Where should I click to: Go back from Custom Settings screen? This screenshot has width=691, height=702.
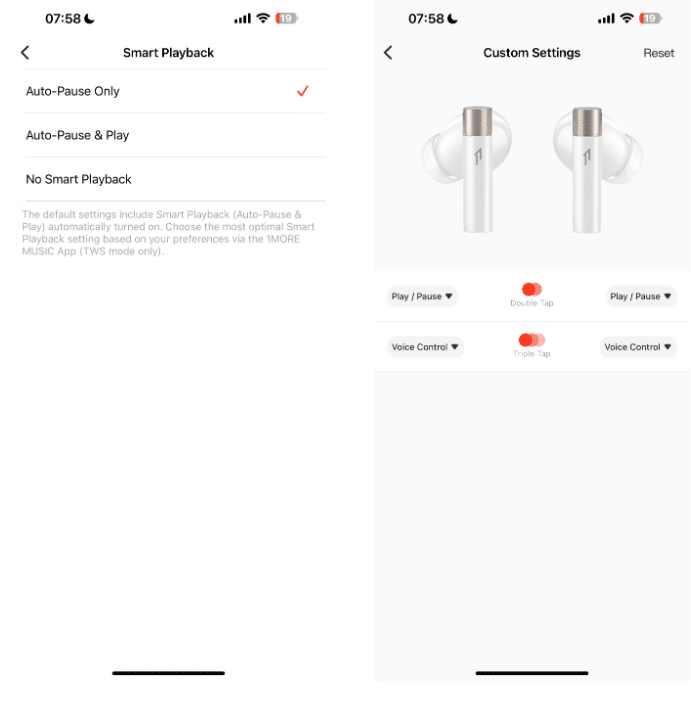pyautogui.click(x=388, y=52)
